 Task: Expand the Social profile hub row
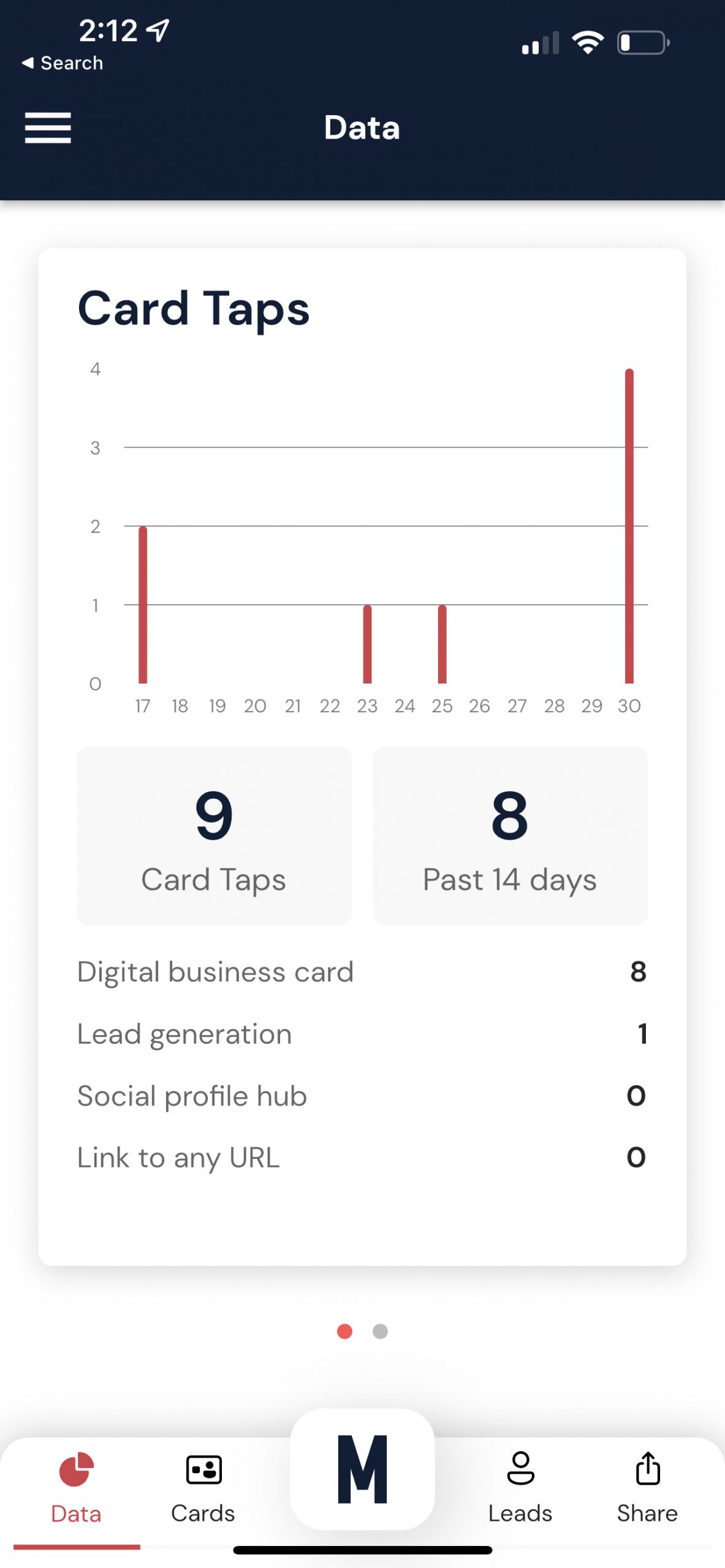[x=362, y=1096]
